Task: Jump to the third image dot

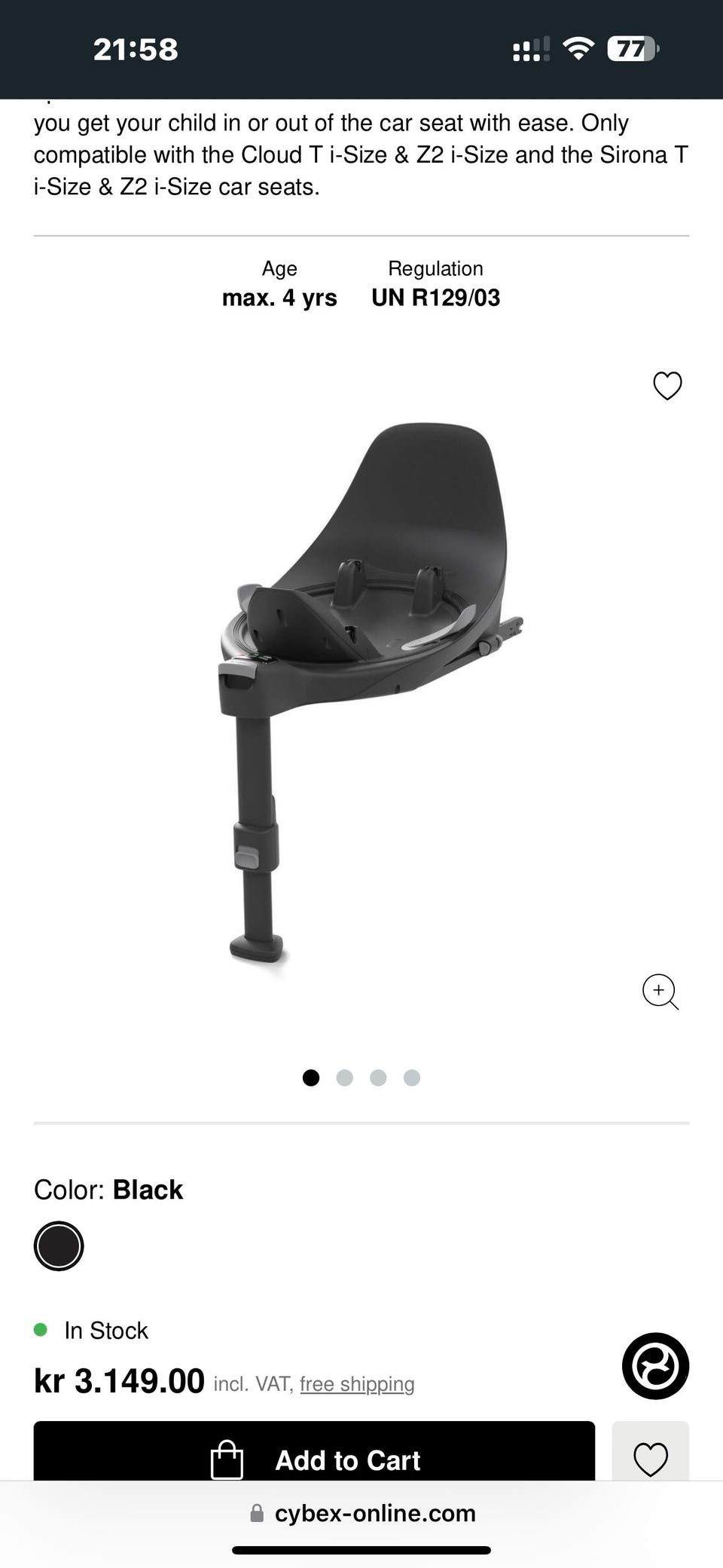Action: pyautogui.click(x=378, y=1077)
